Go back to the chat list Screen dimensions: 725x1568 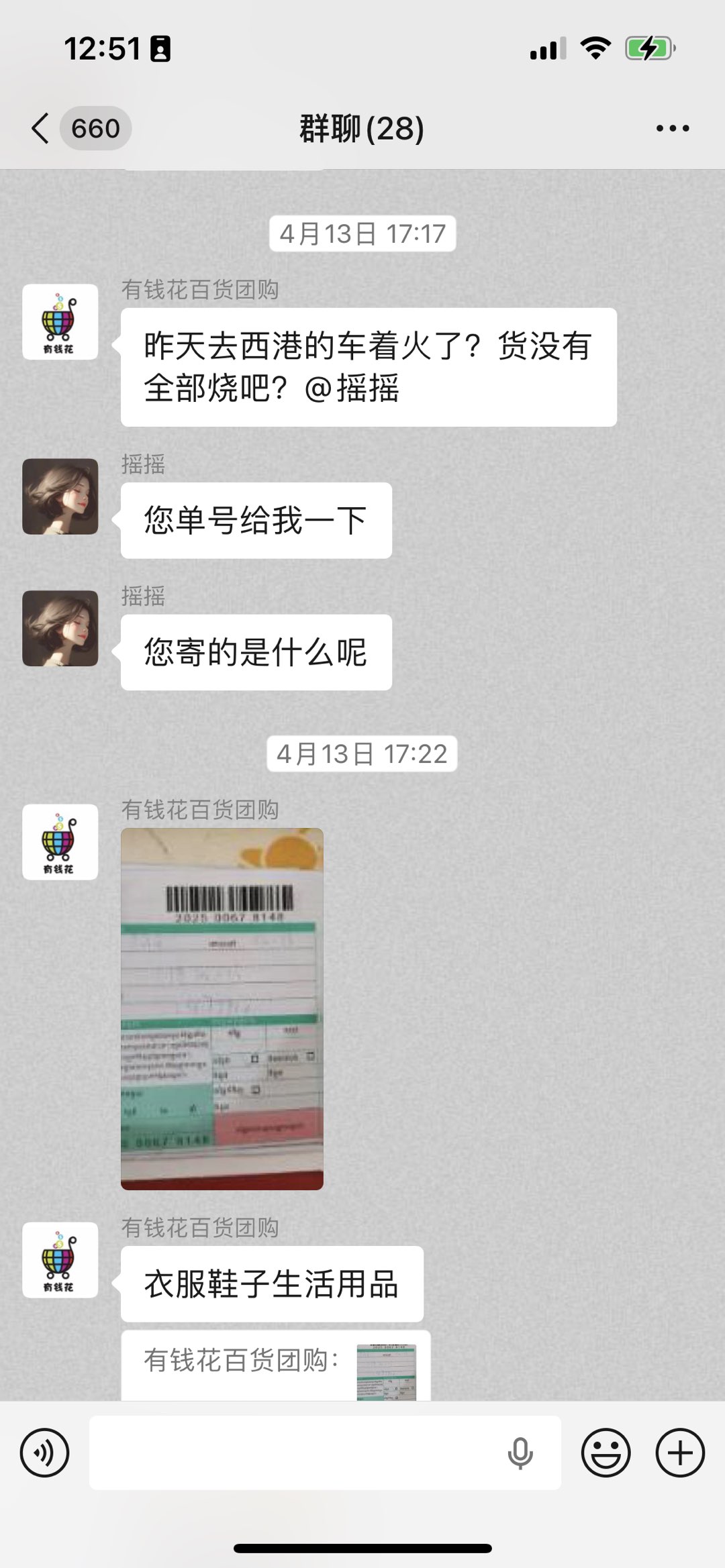pos(42,128)
